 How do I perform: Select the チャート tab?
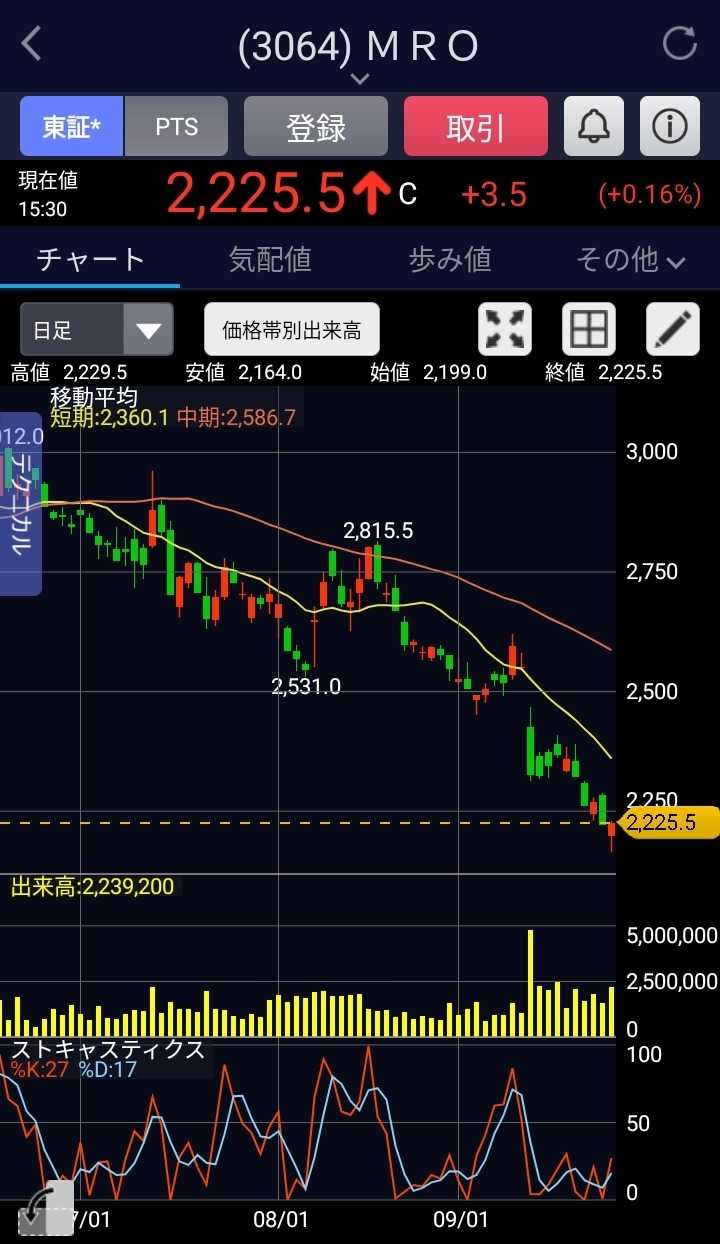point(90,260)
